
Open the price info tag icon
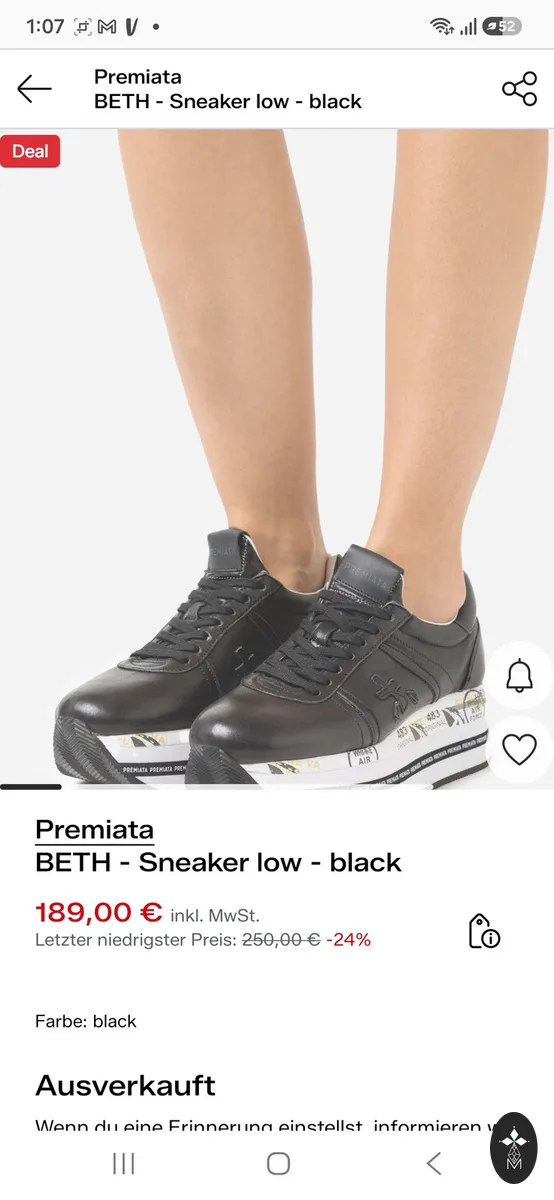point(484,931)
